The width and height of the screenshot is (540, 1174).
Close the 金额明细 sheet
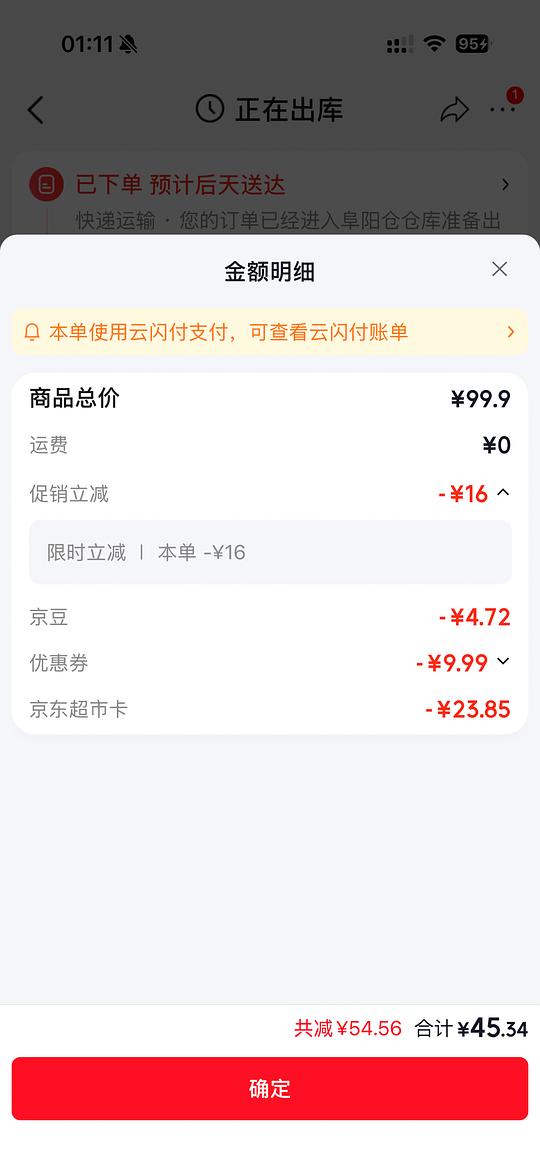click(500, 270)
